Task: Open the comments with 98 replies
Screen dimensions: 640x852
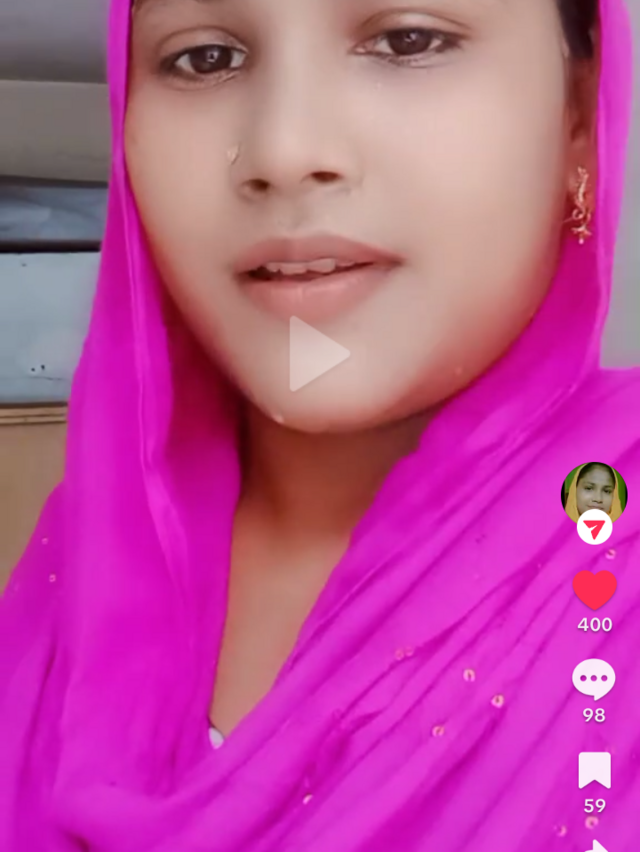Action: pyautogui.click(x=593, y=680)
